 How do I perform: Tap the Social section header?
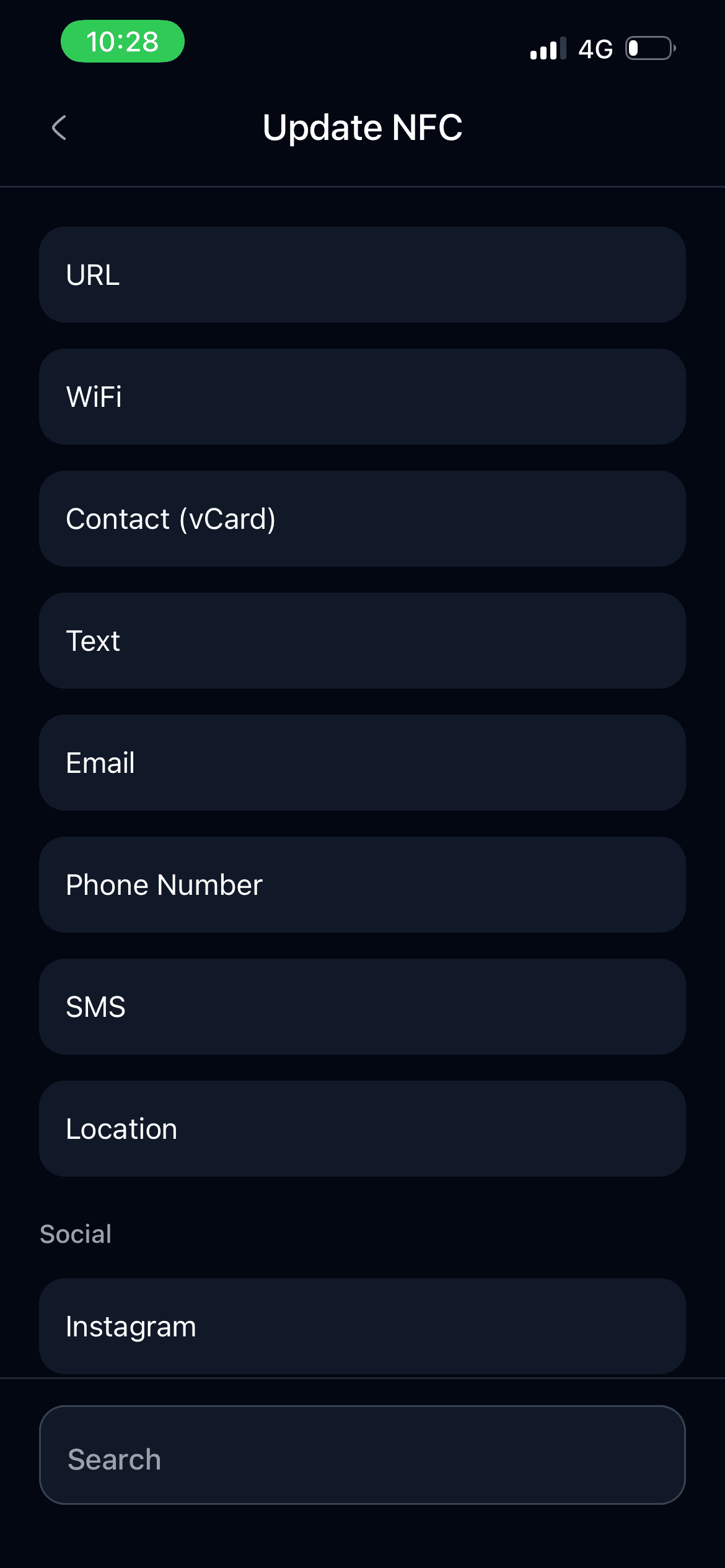coord(75,1234)
